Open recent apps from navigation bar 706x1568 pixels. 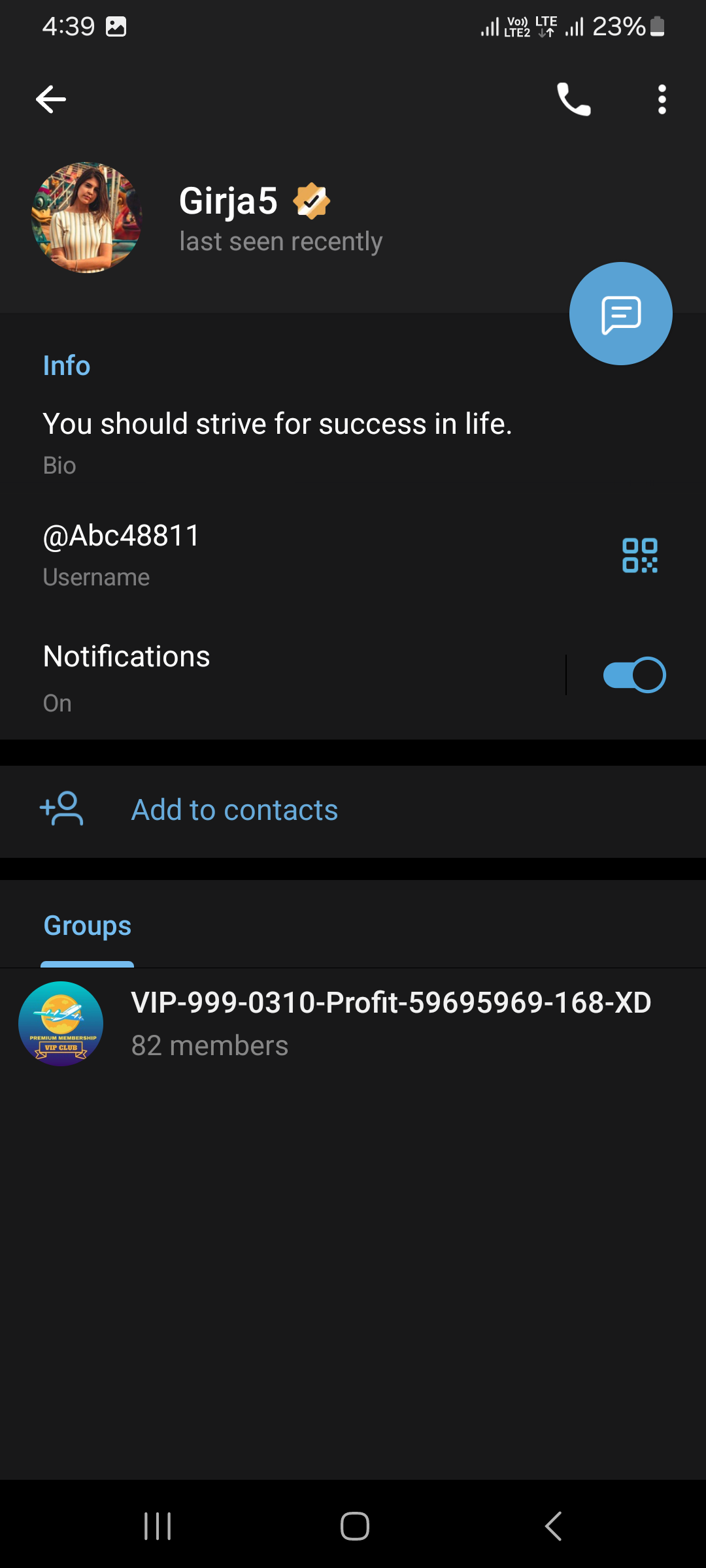(x=158, y=1526)
